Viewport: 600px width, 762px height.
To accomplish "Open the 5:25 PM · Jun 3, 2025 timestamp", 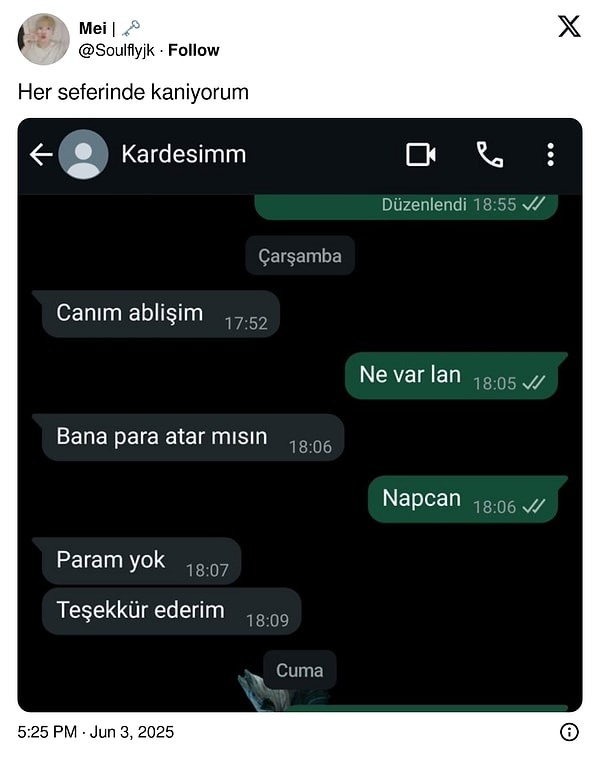I will coord(96,732).
